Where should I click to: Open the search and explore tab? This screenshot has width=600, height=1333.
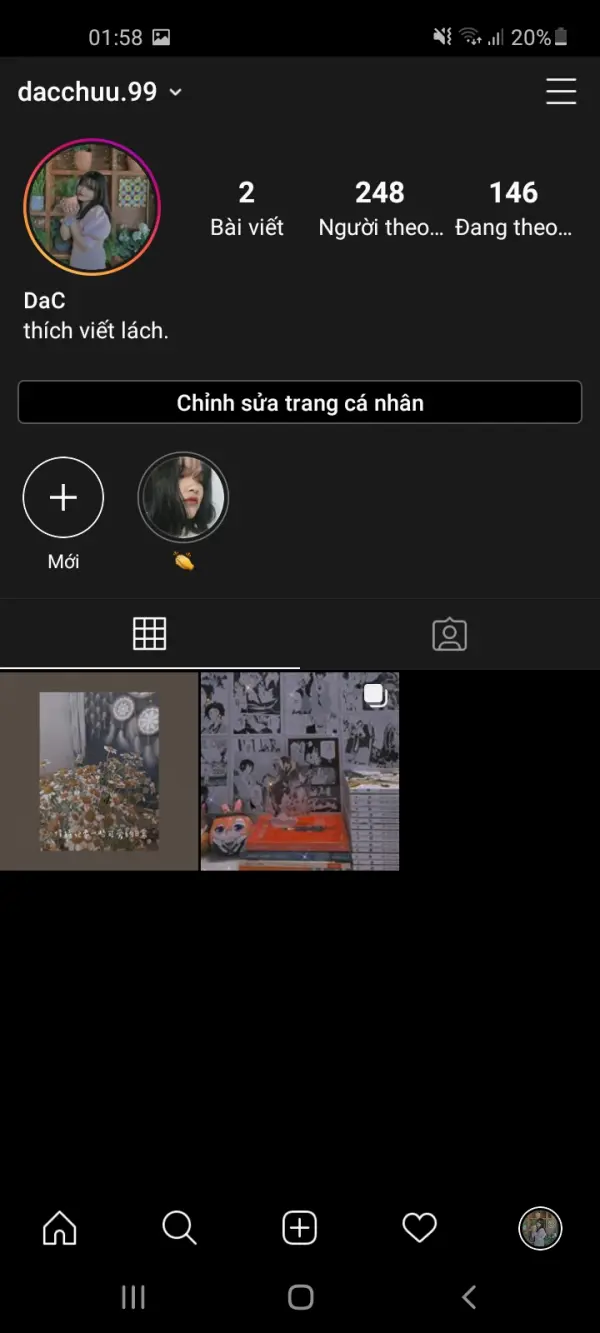click(179, 1227)
